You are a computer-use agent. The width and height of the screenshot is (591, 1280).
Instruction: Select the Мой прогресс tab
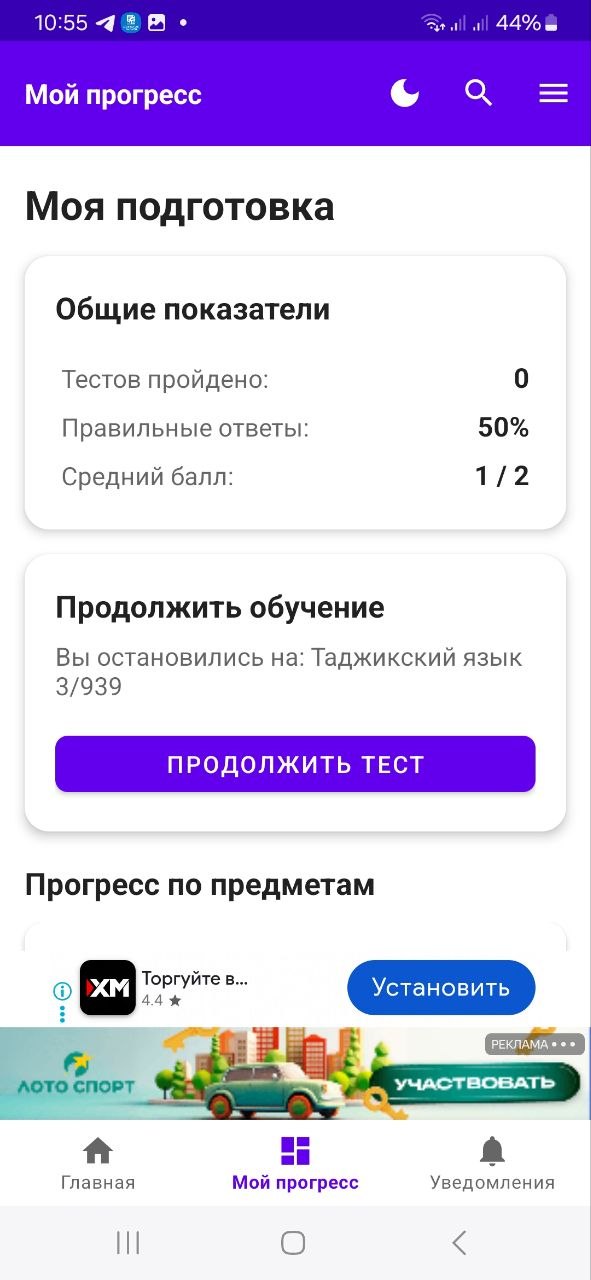pos(295,1165)
